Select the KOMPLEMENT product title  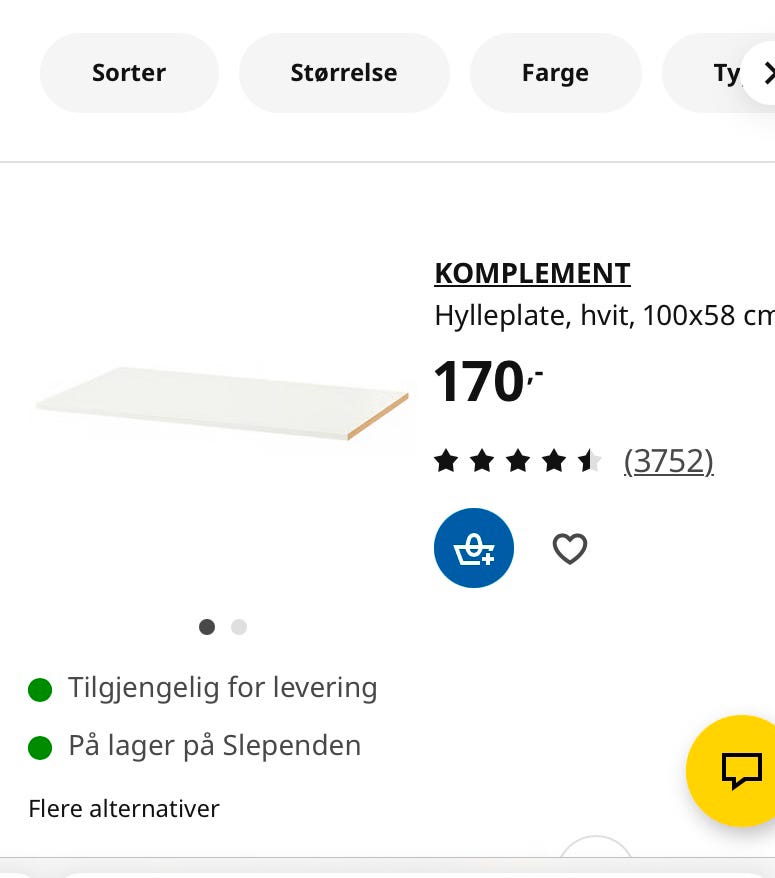[x=532, y=273]
